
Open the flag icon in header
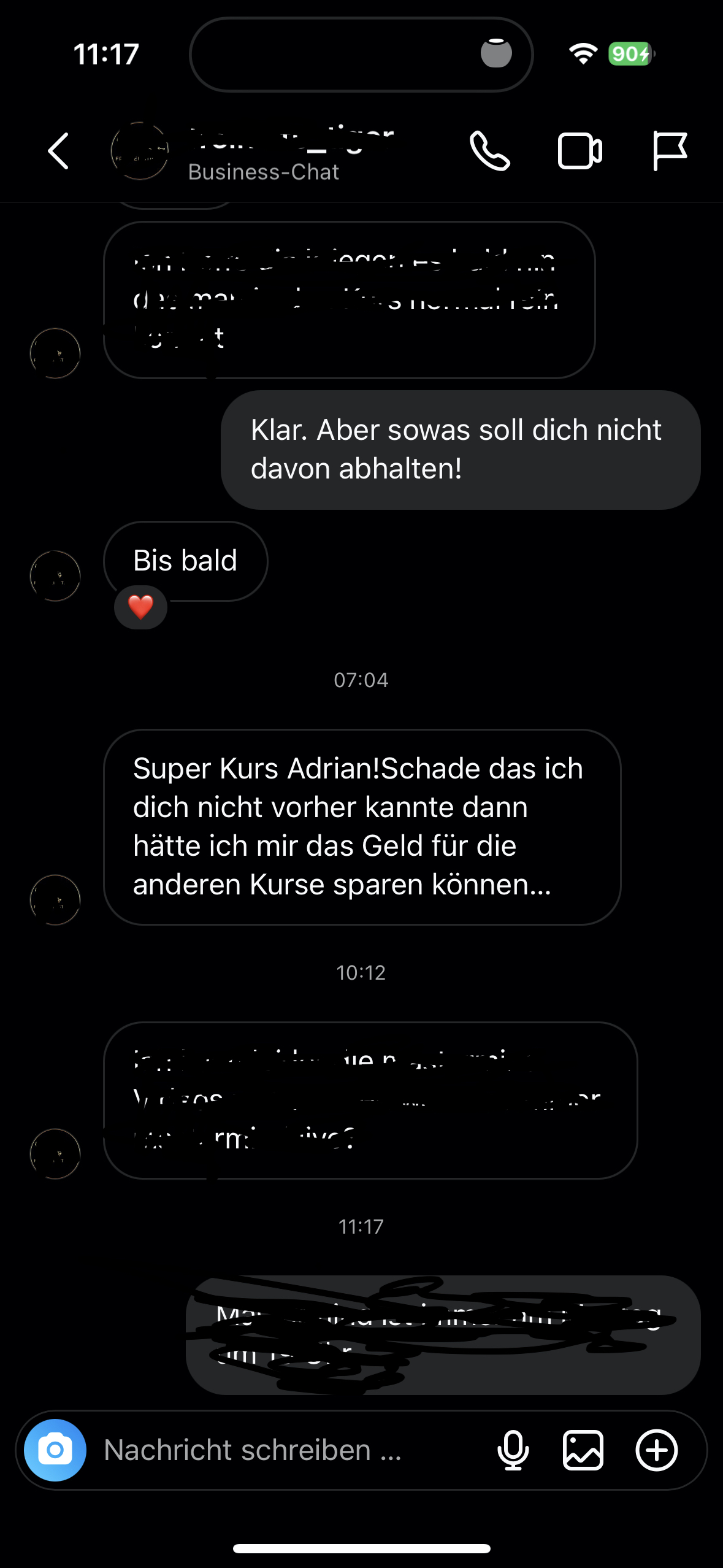point(669,150)
